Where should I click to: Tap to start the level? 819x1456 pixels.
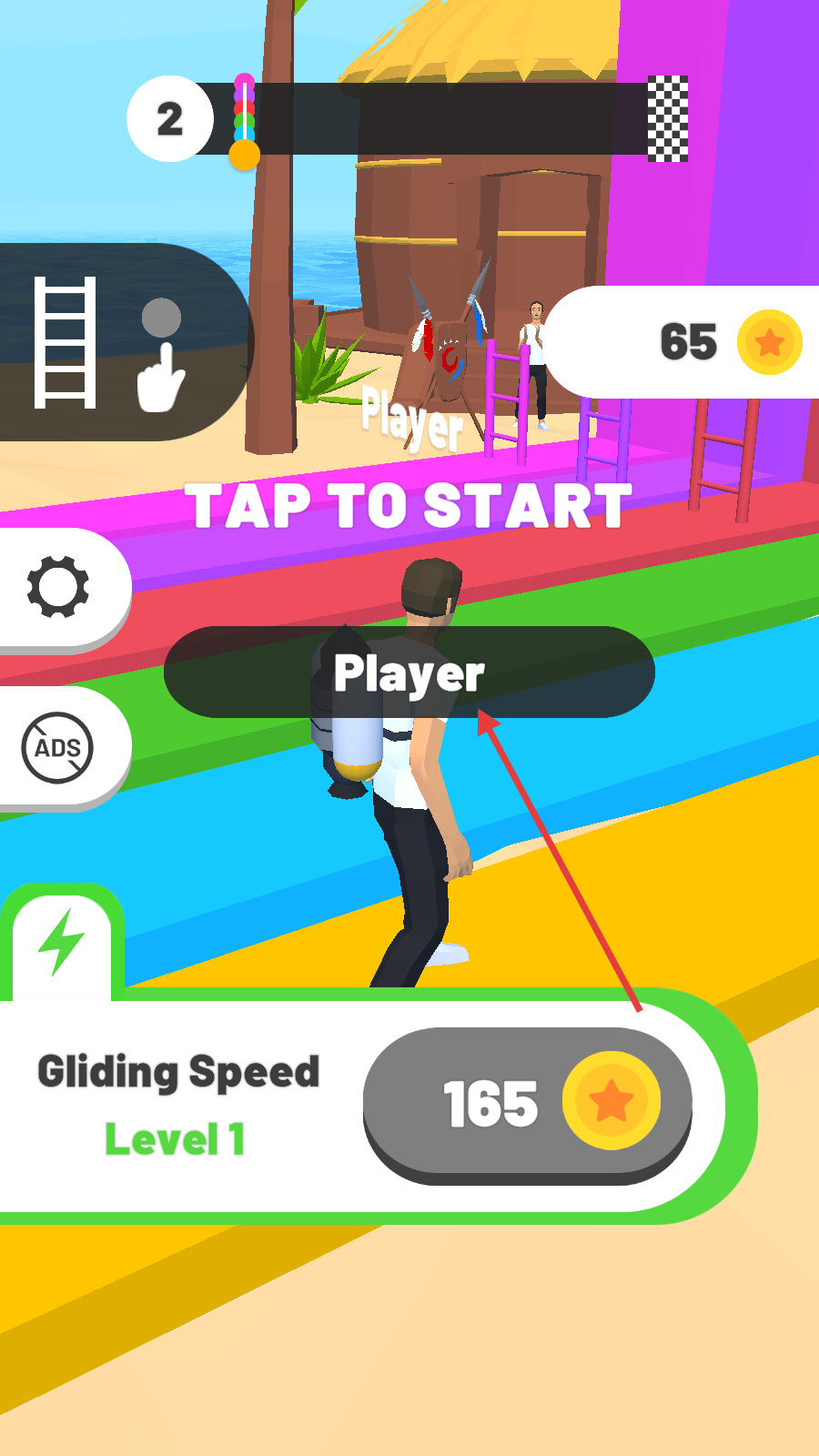(x=409, y=506)
